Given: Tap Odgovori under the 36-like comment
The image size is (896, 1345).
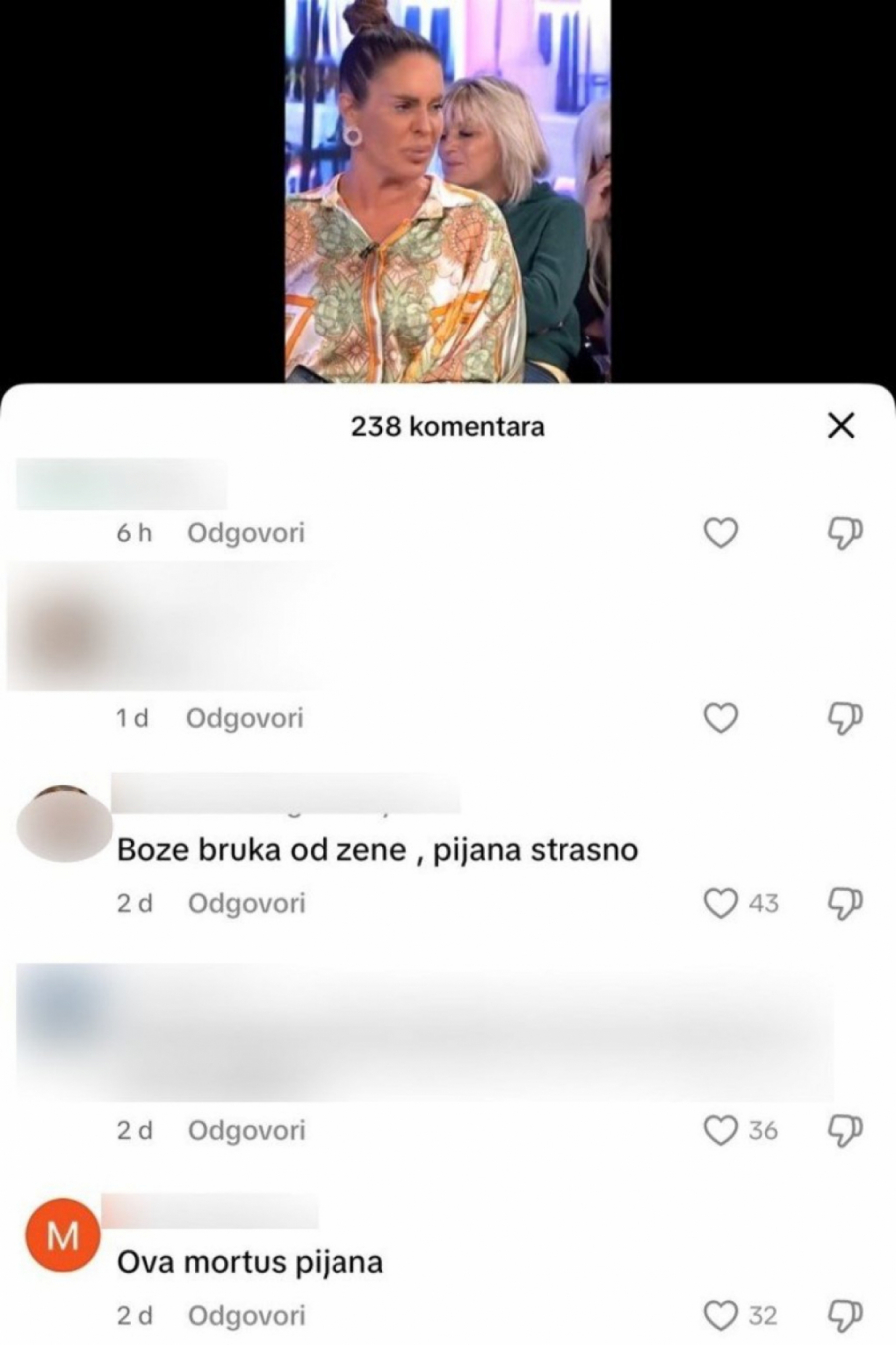Looking at the screenshot, I should (x=246, y=1130).
